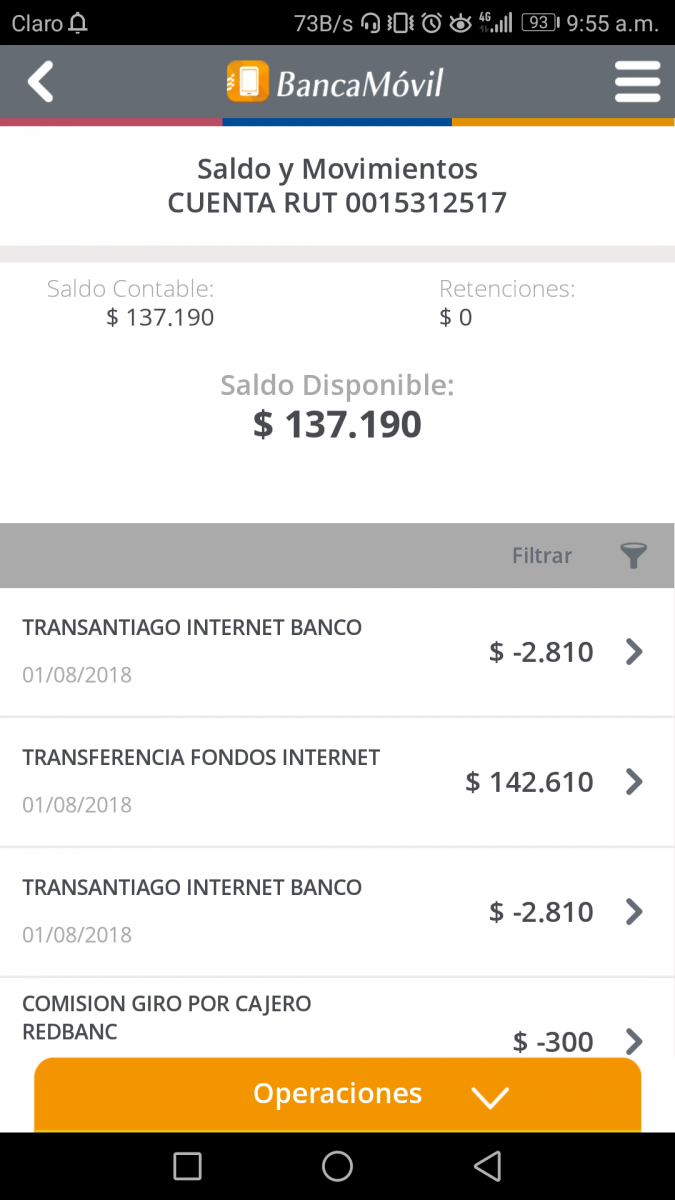Open recent apps from the navigation bar
This screenshot has height=1200, width=675.
187,1166
